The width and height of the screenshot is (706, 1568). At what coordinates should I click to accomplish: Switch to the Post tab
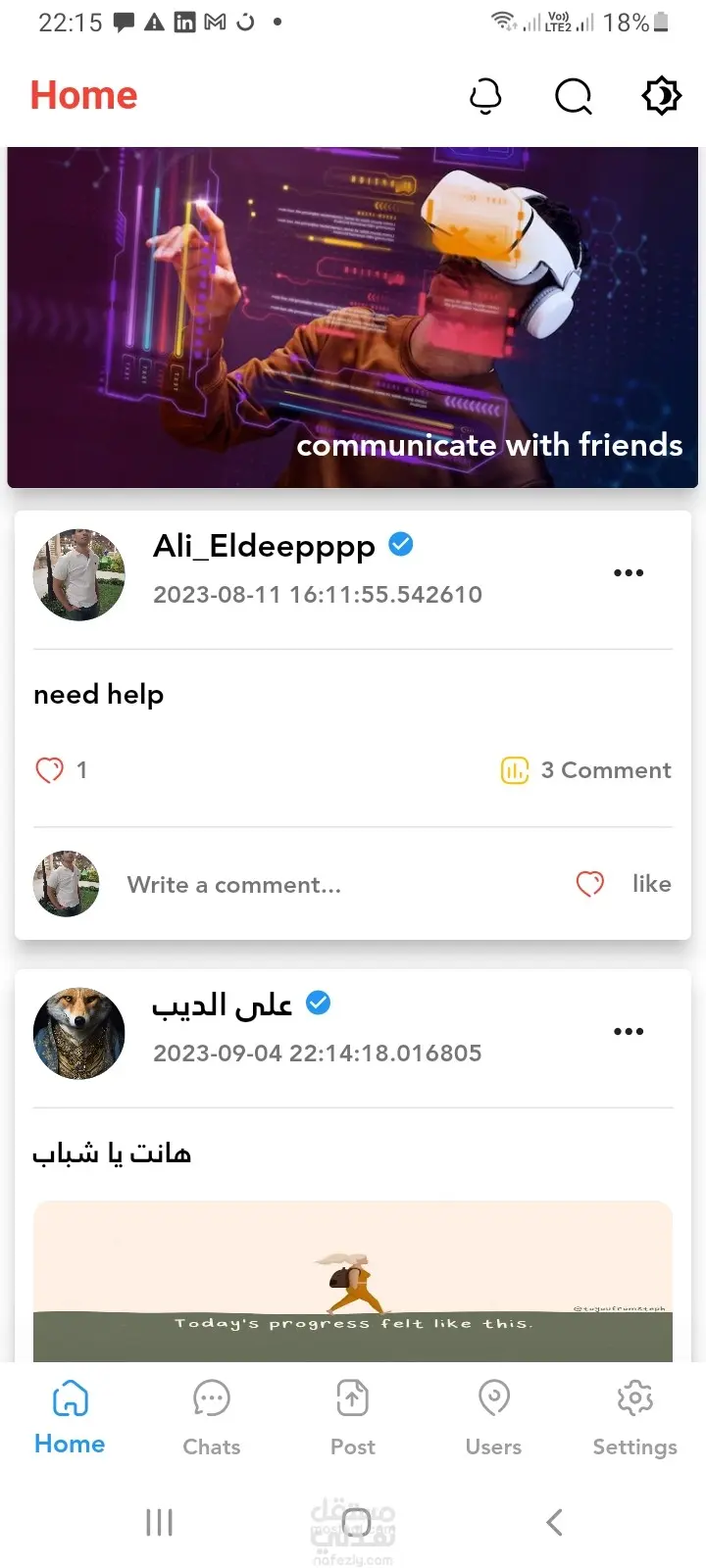(x=353, y=1417)
